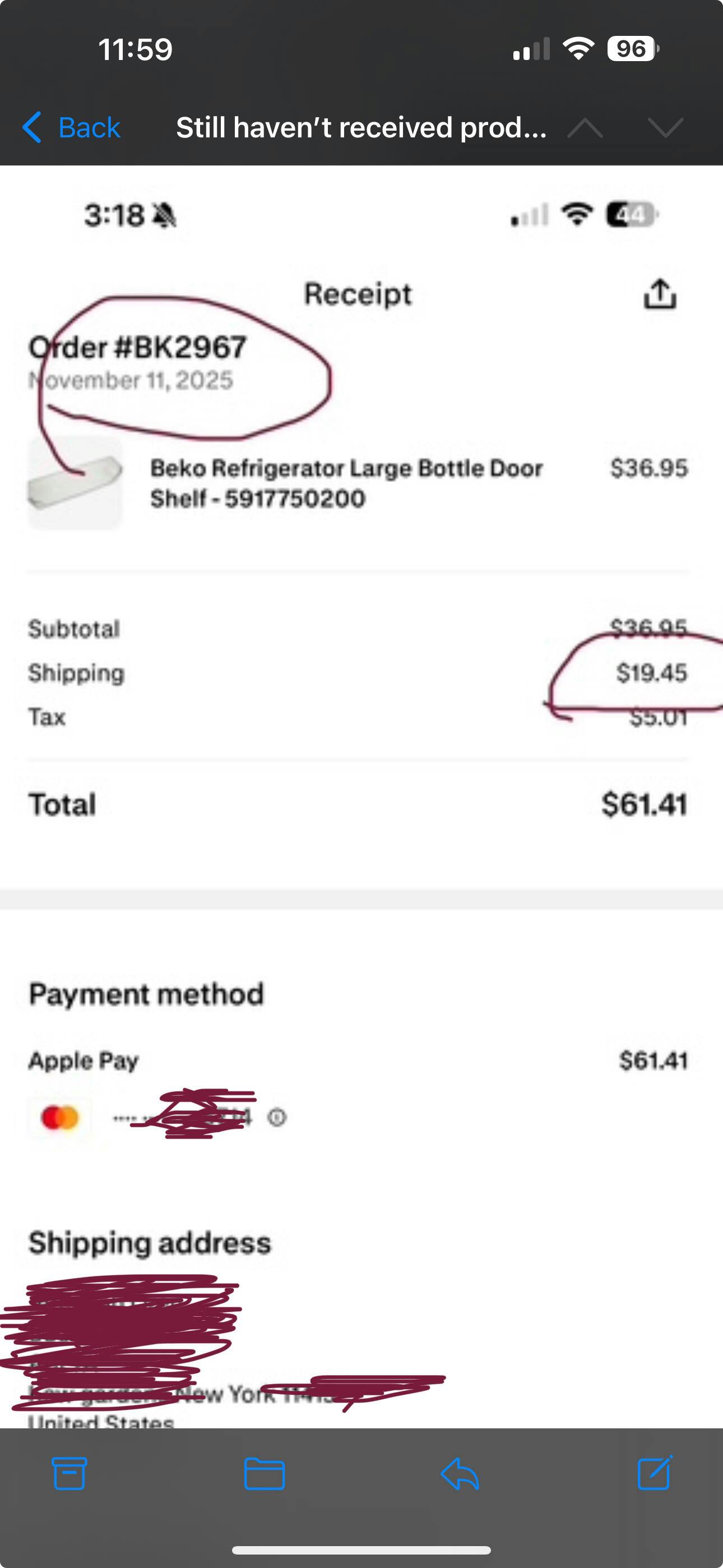Archive this email
Image resolution: width=723 pixels, height=1568 pixels.
69,1473
